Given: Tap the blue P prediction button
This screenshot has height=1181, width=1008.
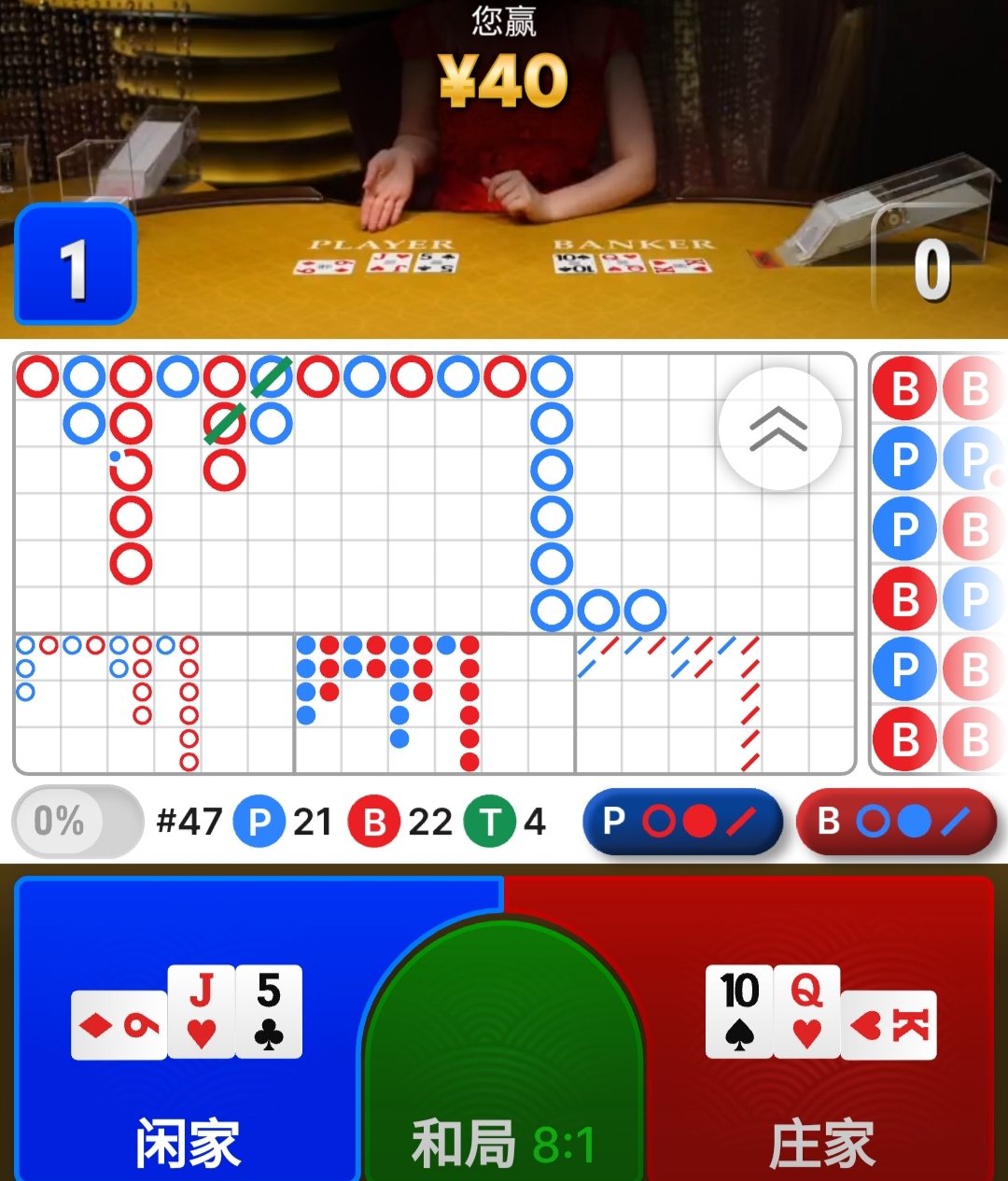Looking at the screenshot, I should [682, 822].
